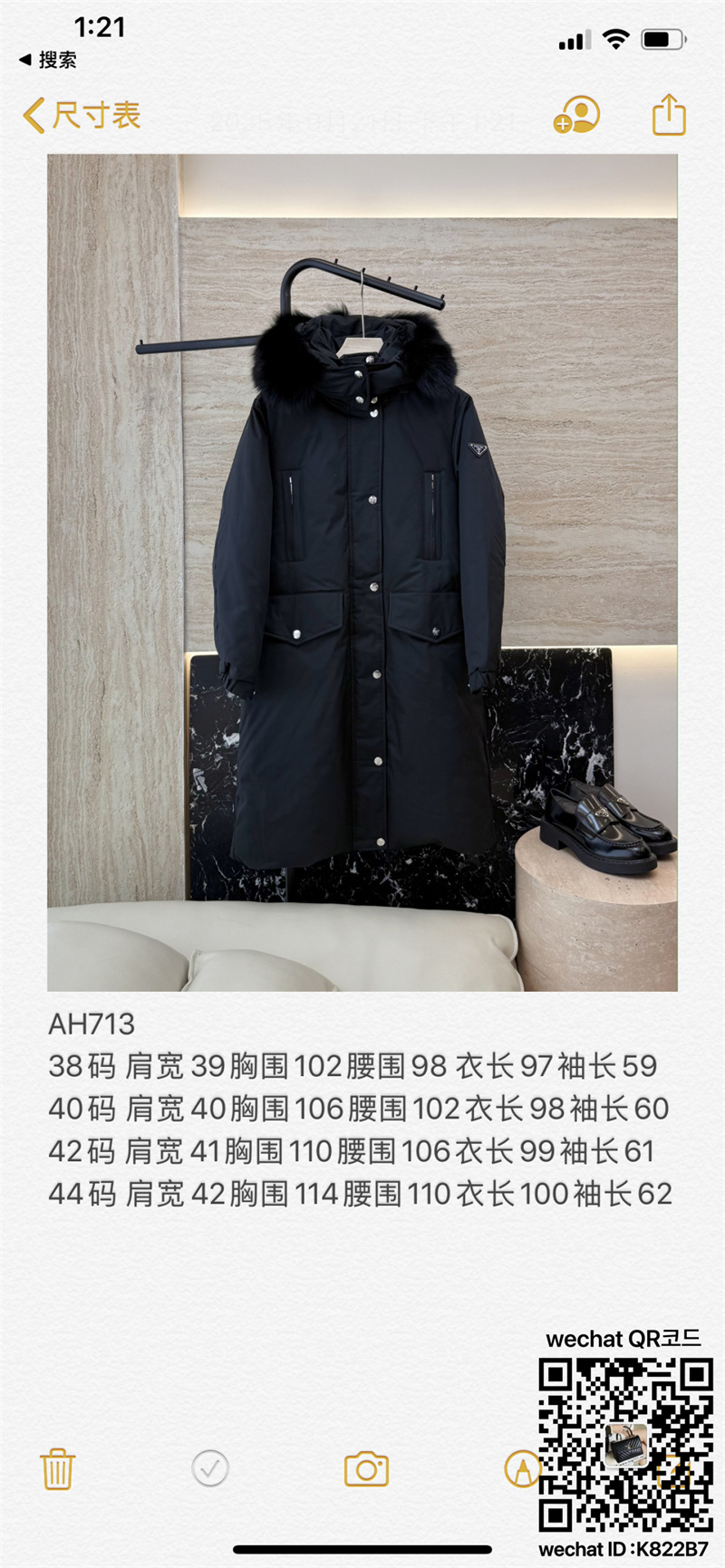
Task: Open the markup pen tool
Action: [x=521, y=1468]
